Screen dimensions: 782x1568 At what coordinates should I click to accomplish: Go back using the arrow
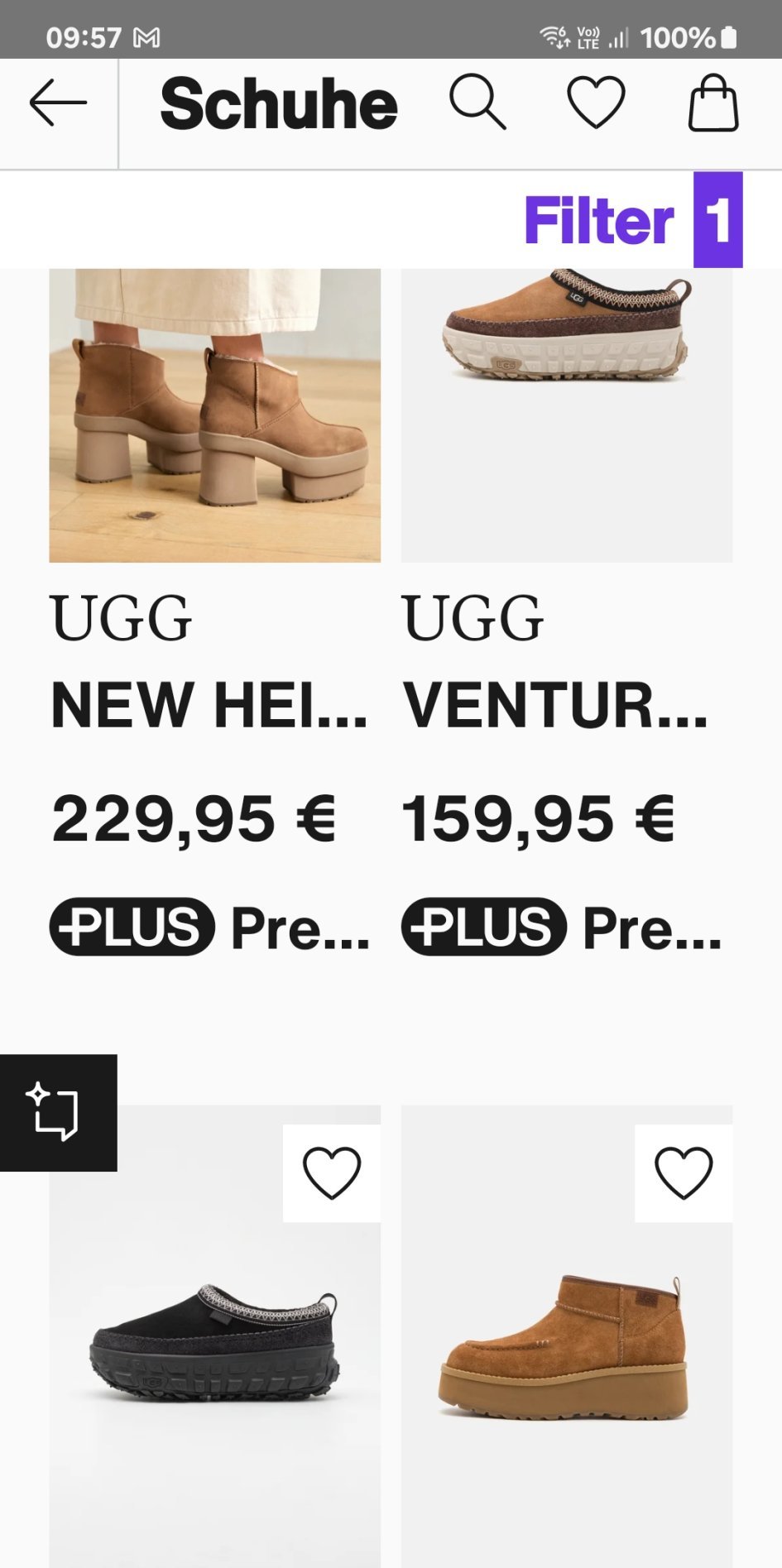58,103
